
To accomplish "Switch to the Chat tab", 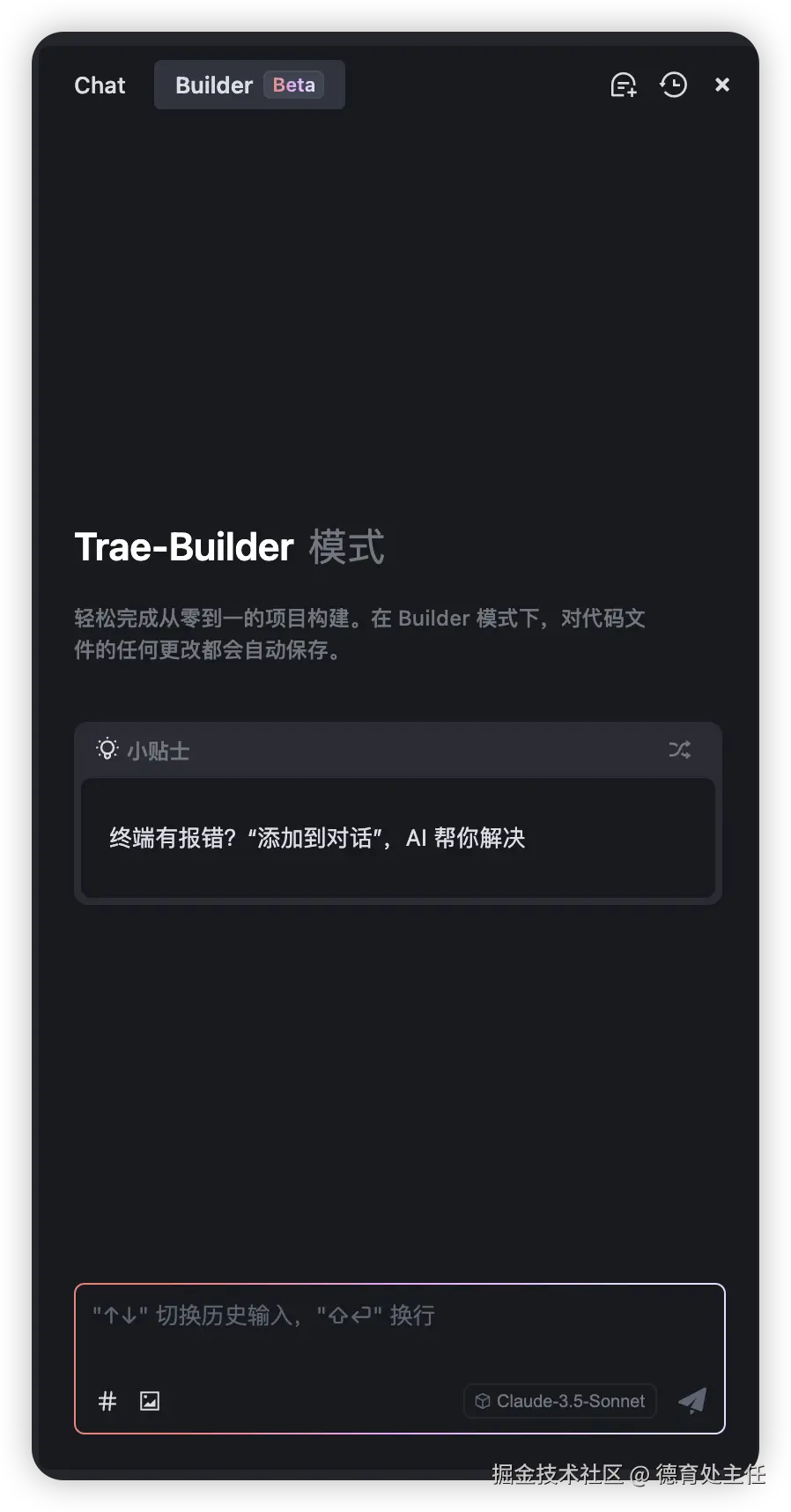I will 100,85.
